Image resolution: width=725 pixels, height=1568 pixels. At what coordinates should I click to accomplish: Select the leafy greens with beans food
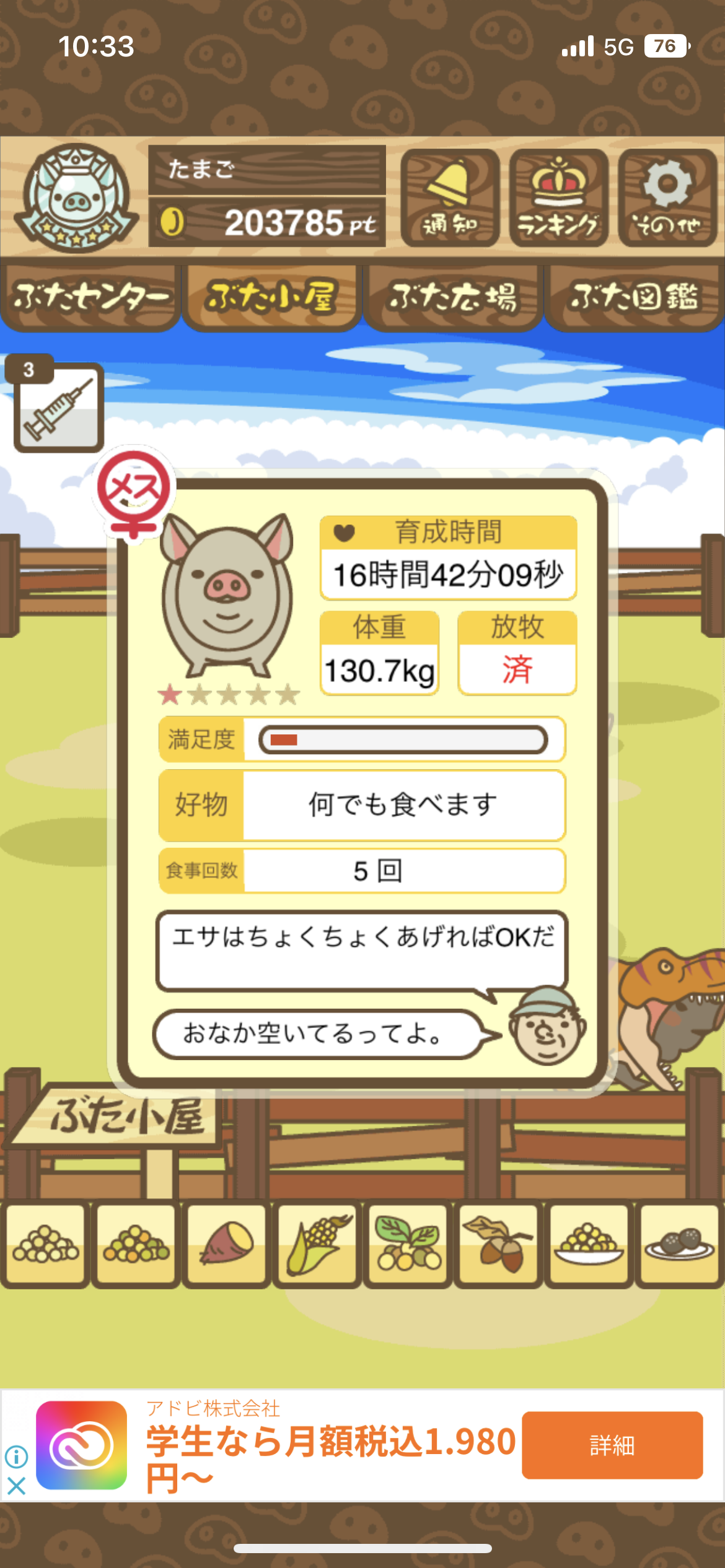408,1244
